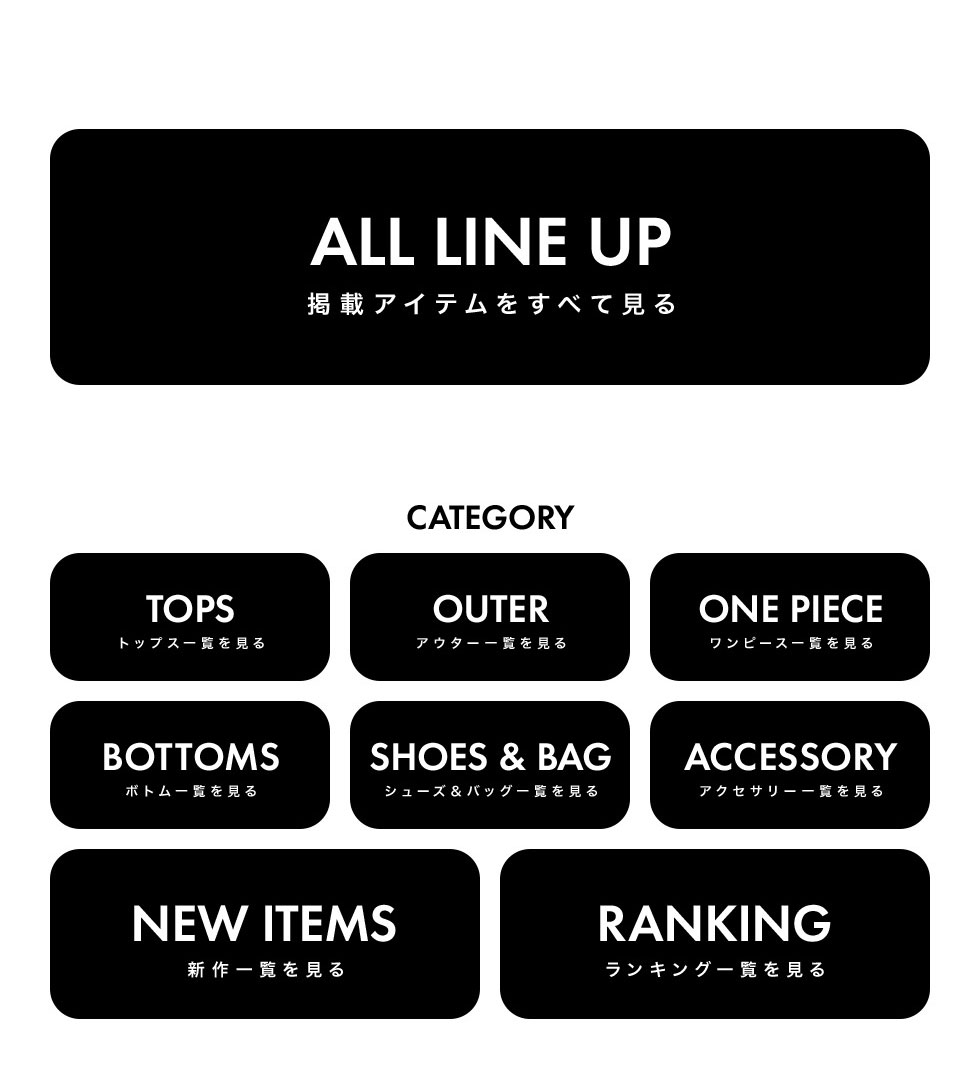
Task: View the ONE PIECE category
Action: coord(790,617)
